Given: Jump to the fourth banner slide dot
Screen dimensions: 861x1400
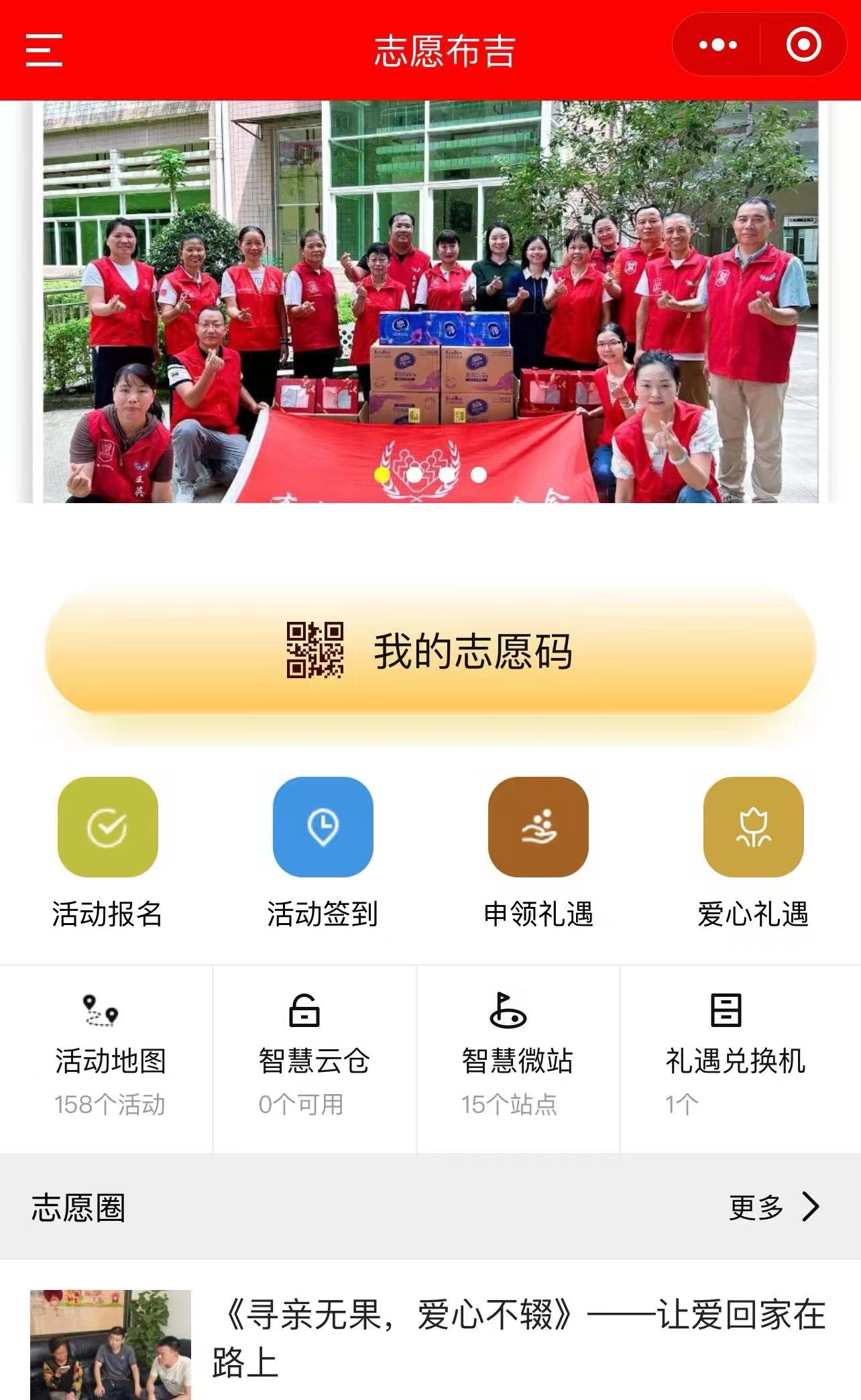Looking at the screenshot, I should 479,475.
